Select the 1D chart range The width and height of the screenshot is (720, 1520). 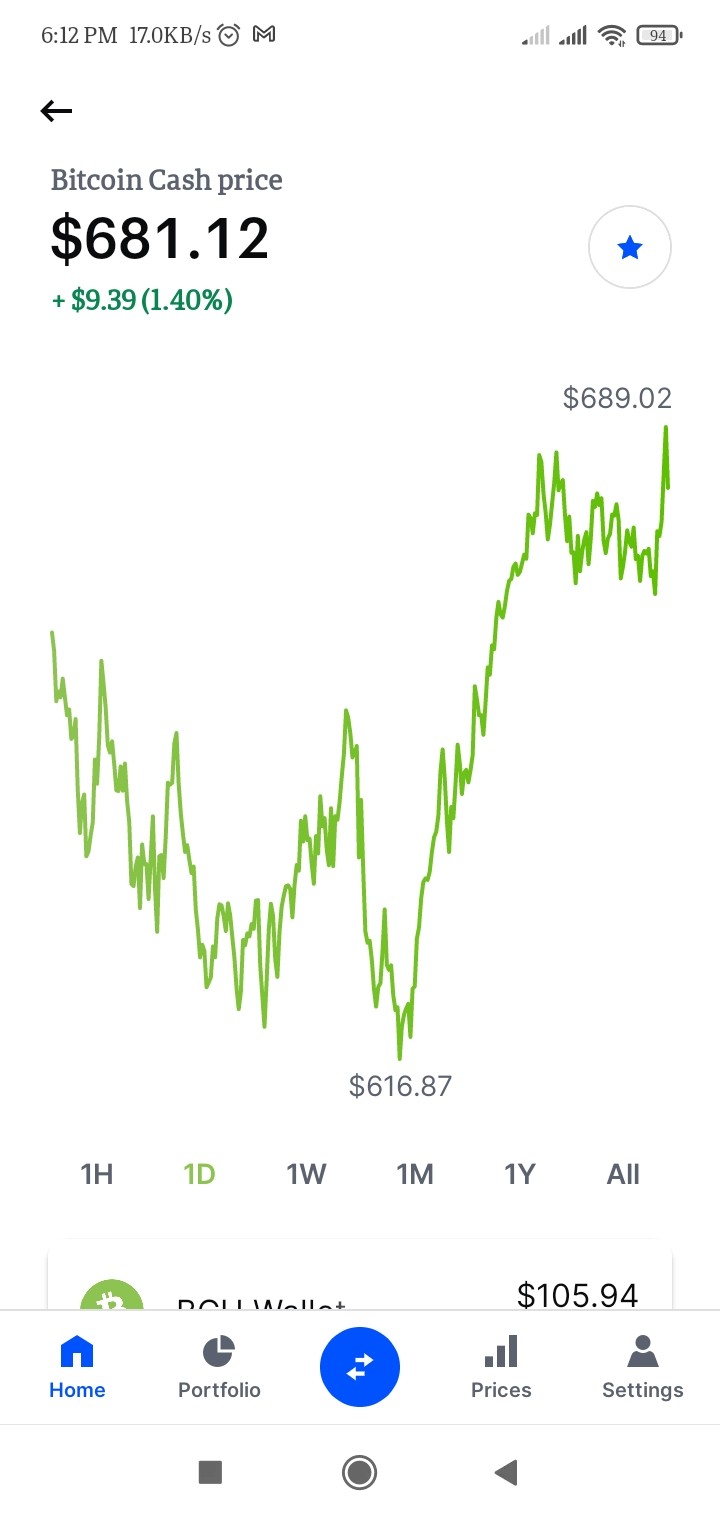(x=200, y=1174)
